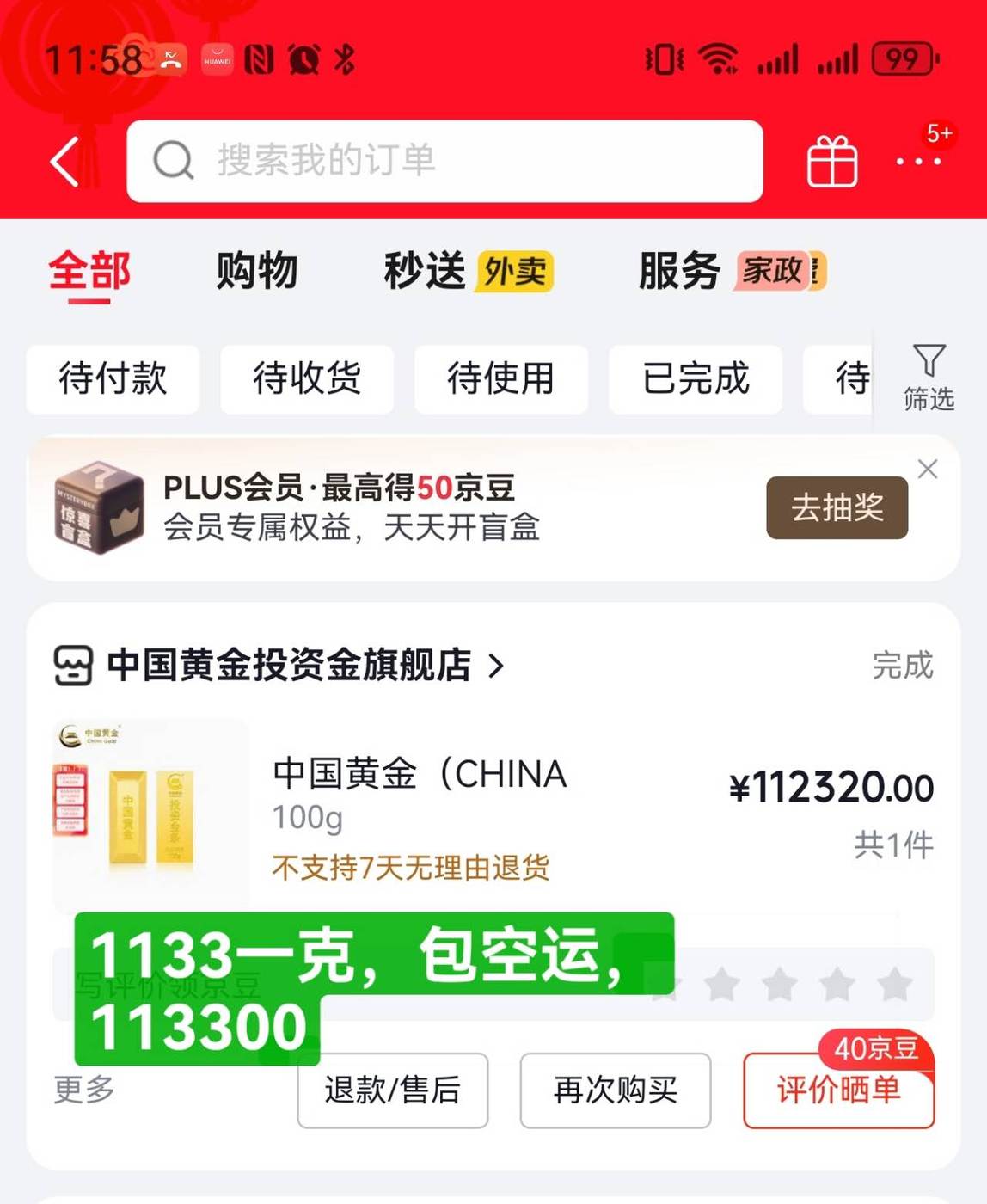Screen dimensions: 987x1204
Task: Open the three-dot overflow menu
Action: [x=918, y=162]
